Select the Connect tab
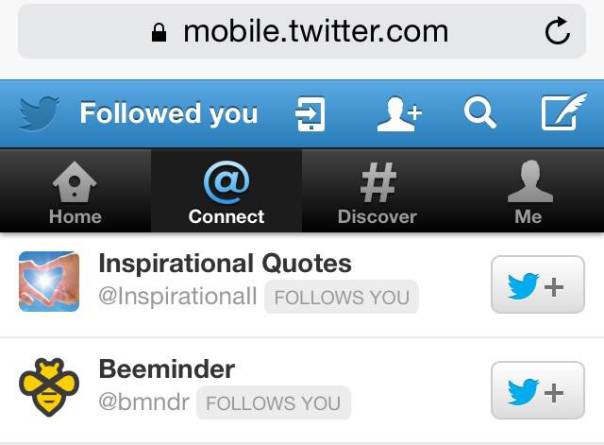604x445 pixels. tap(226, 191)
